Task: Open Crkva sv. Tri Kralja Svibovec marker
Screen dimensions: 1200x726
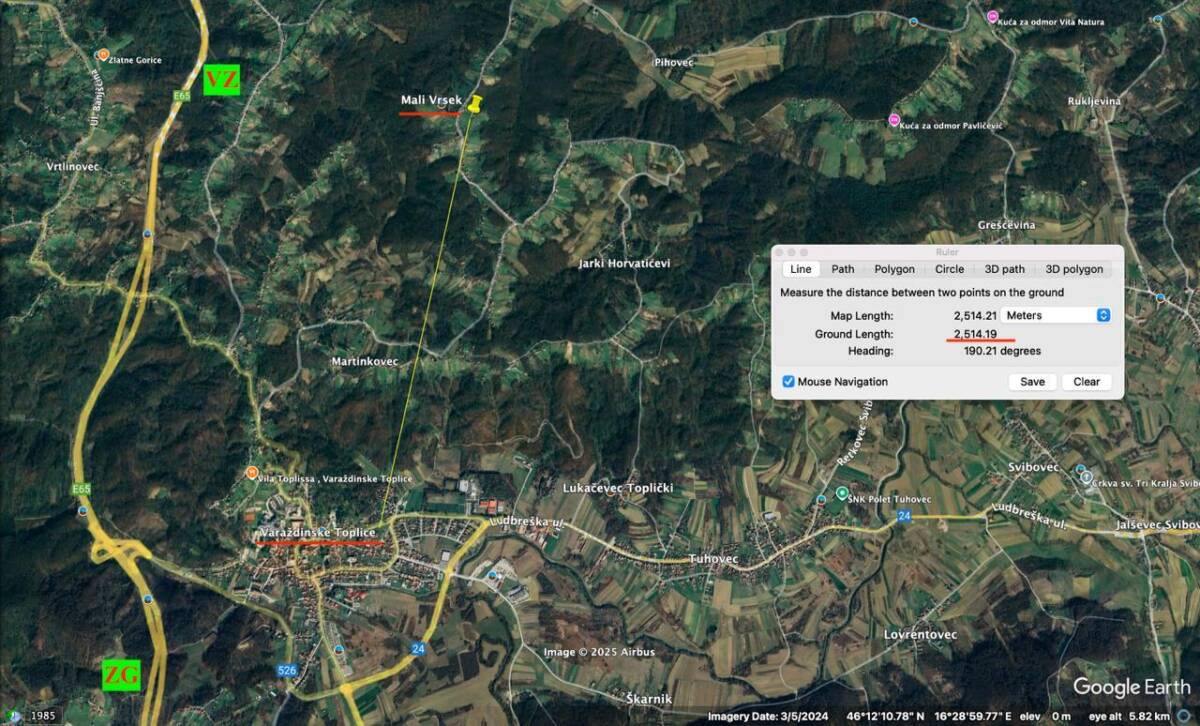Action: coord(1081,469)
